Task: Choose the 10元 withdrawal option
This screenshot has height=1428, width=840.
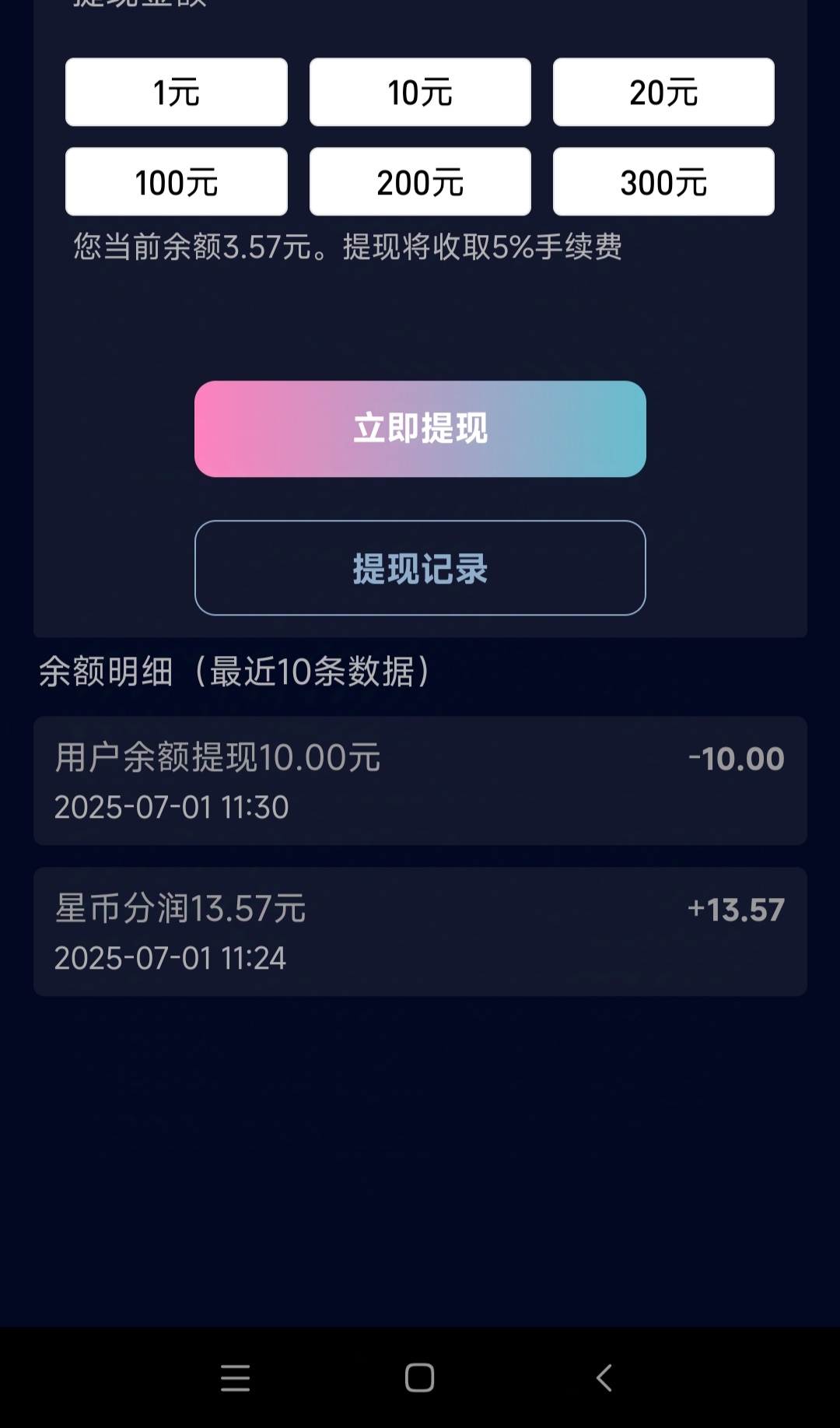Action: tap(420, 92)
